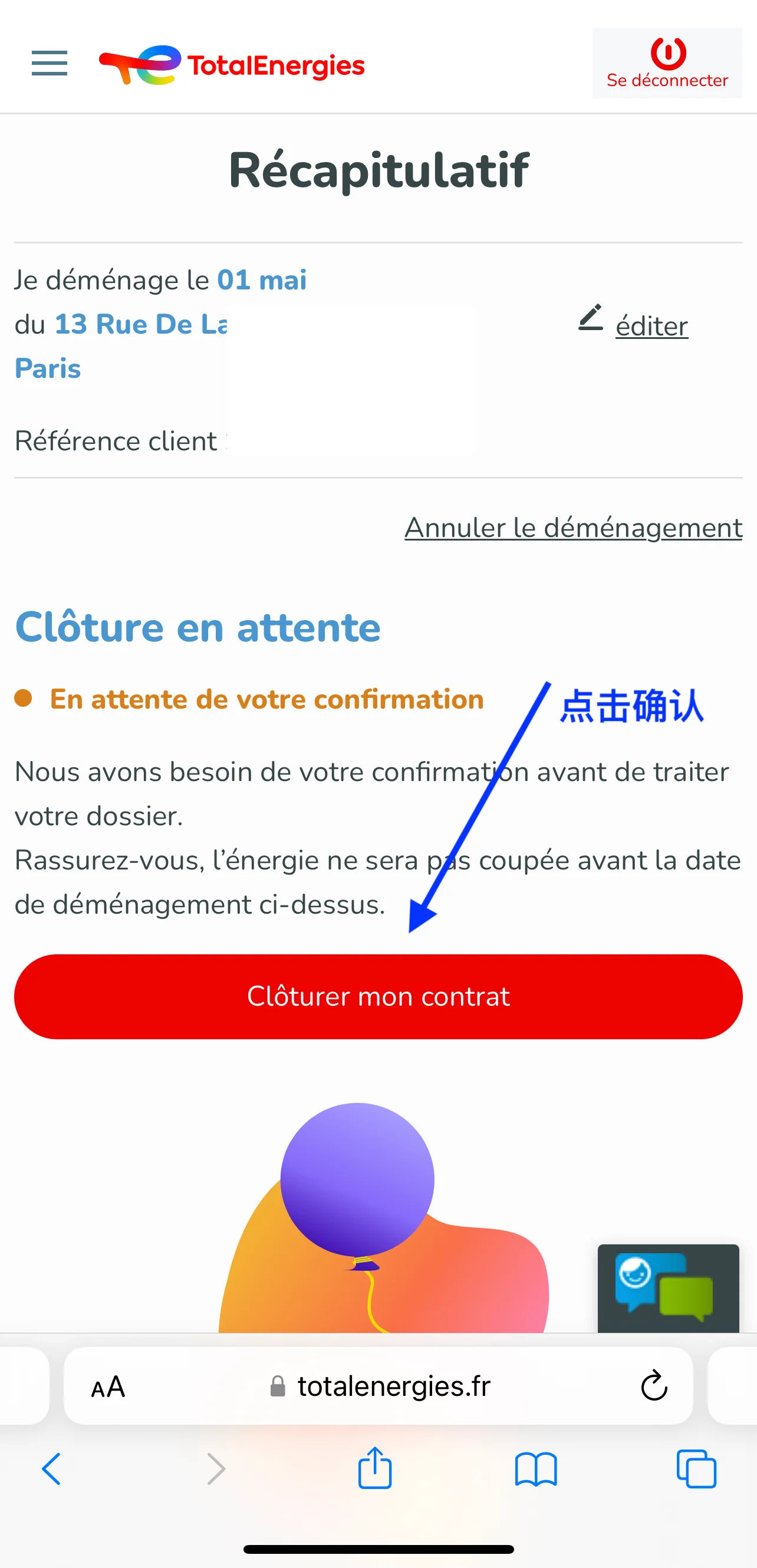Open Safari bookmarks
Viewport: 757px width, 1568px height.
click(536, 1470)
